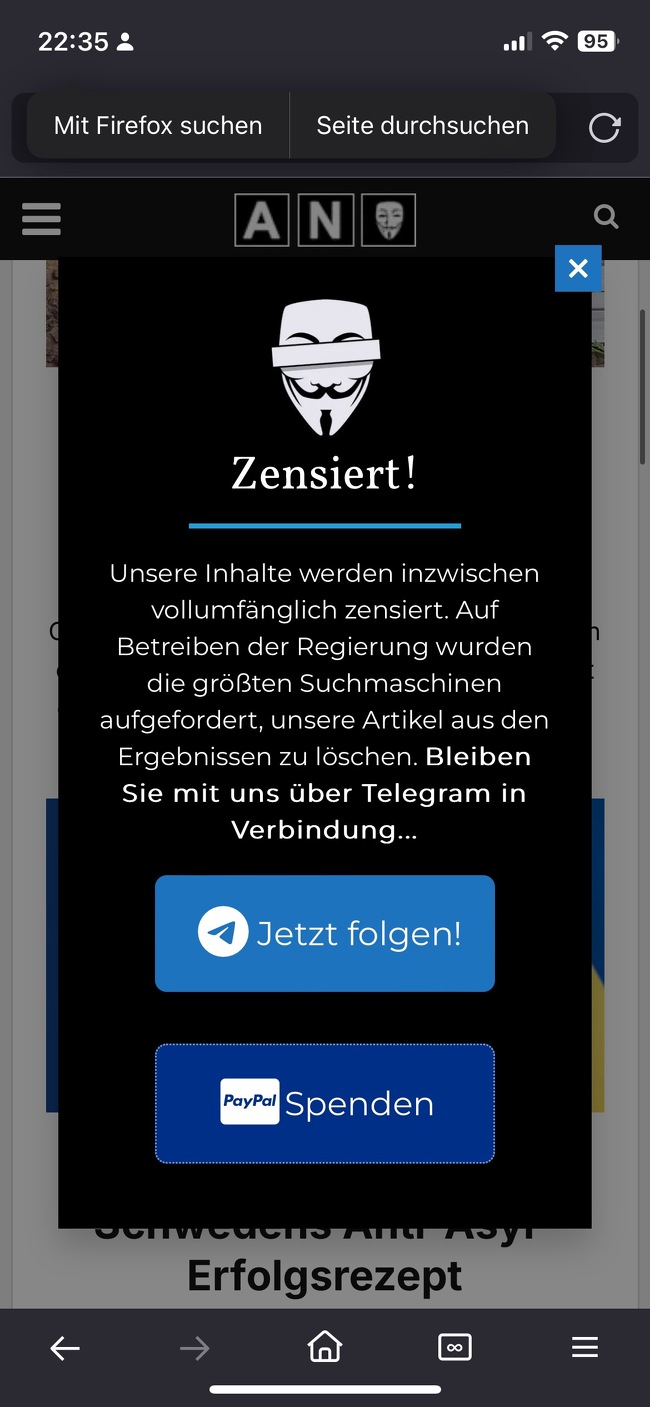
Task: Open the Firefox browser menu
Action: click(585, 1348)
